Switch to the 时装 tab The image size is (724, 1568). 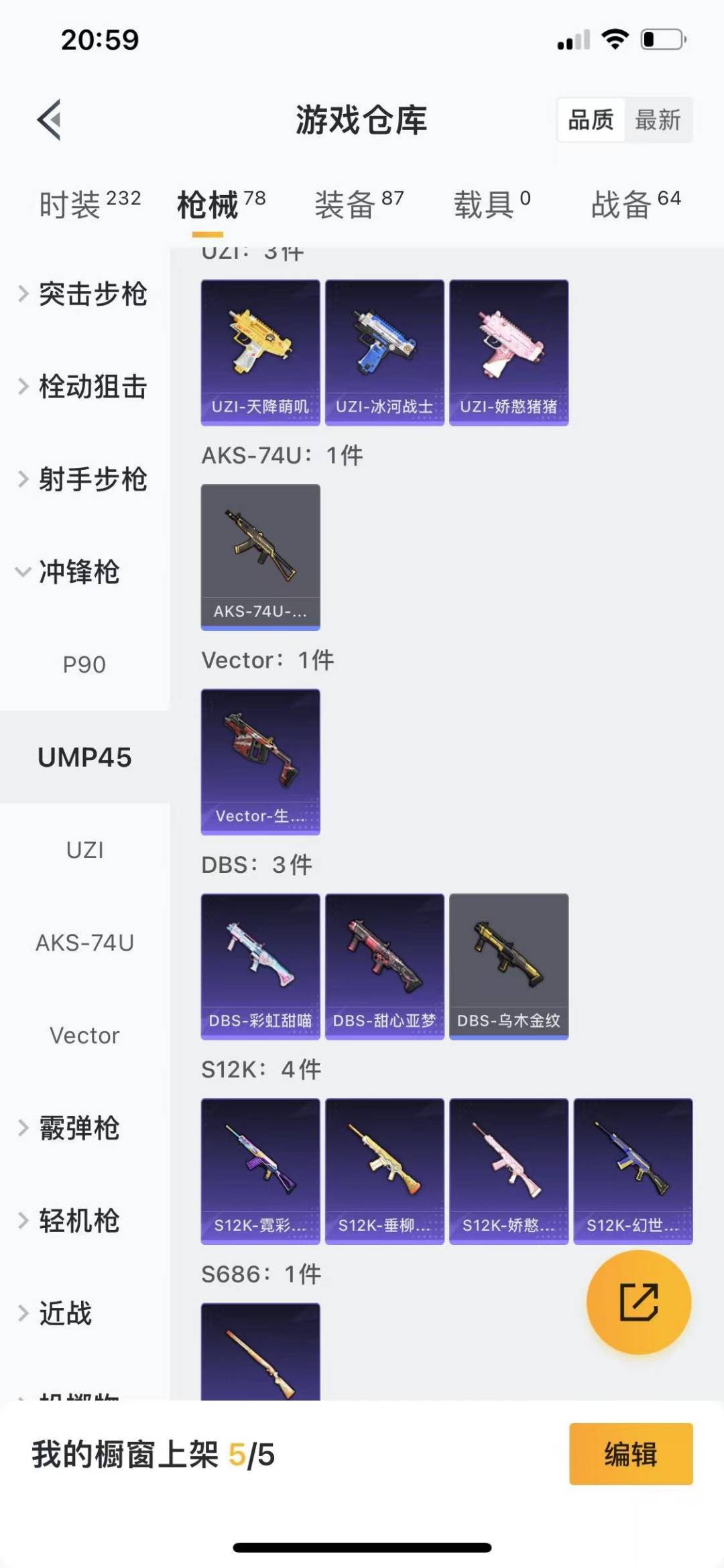click(90, 204)
